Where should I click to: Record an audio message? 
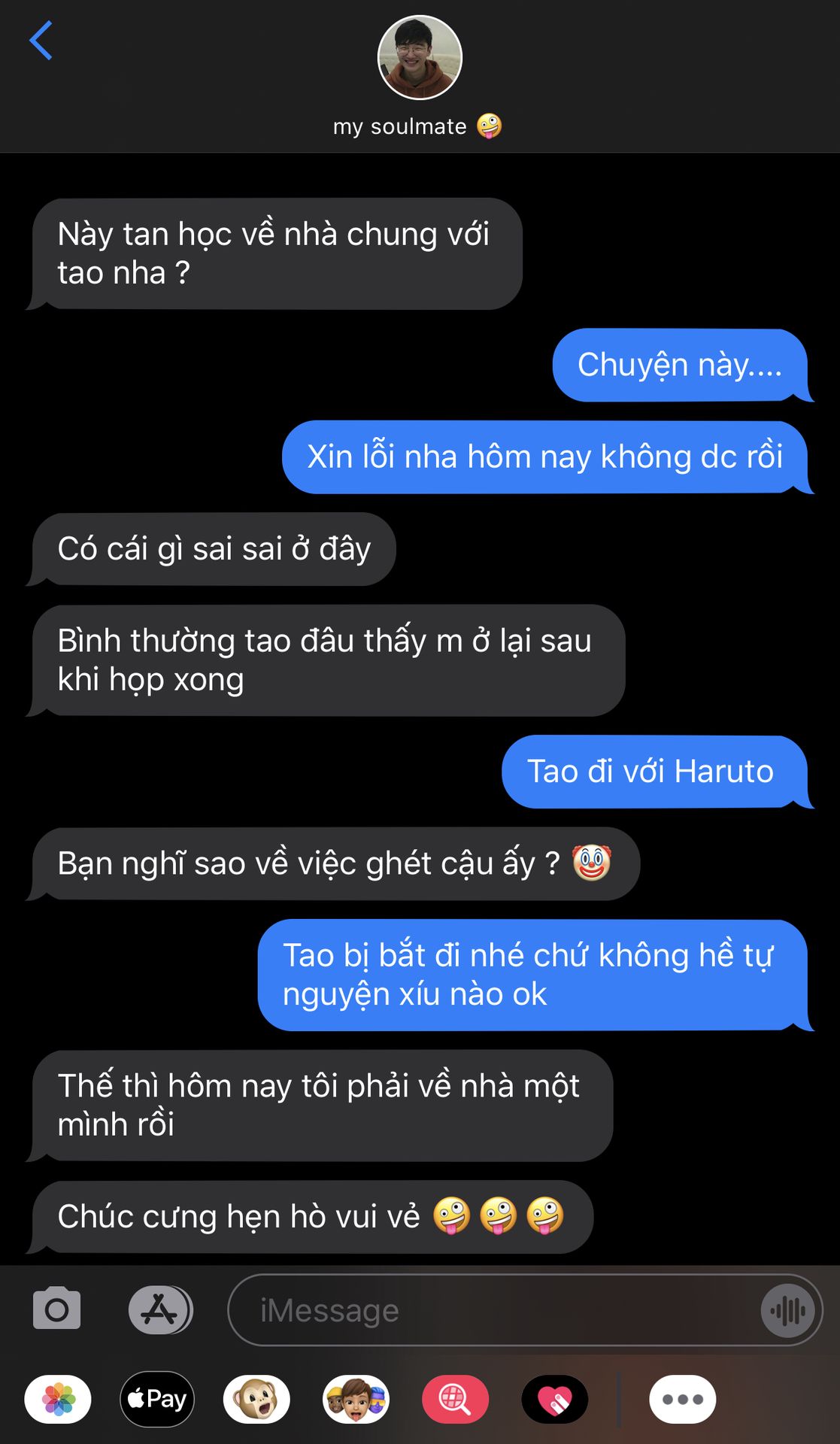[x=787, y=1311]
